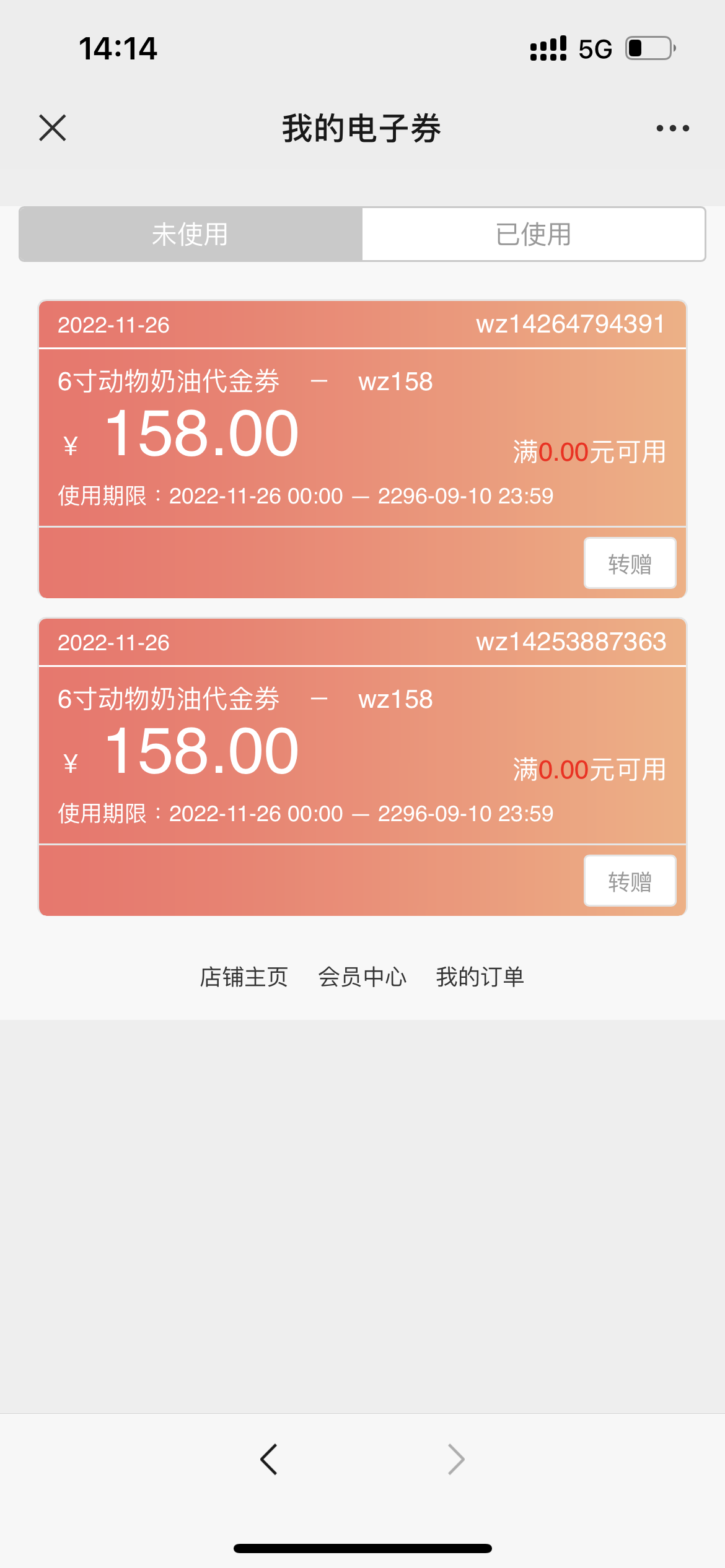Image resolution: width=725 pixels, height=1568 pixels.
Task: Switch to the 已使用 tab
Action: click(534, 234)
